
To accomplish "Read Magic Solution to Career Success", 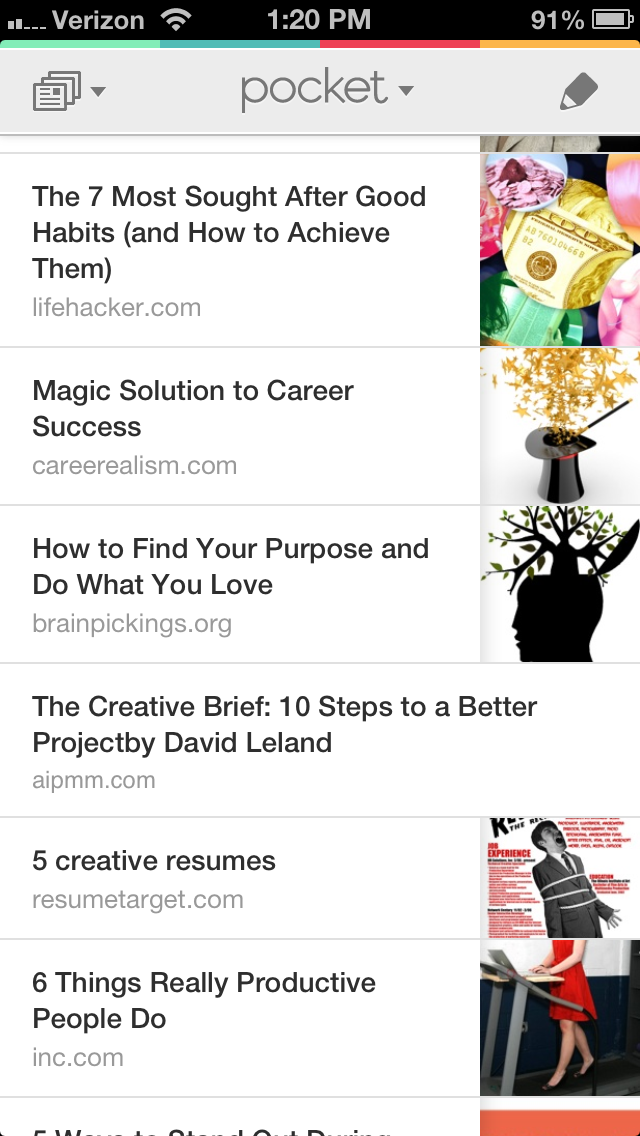I will (193, 408).
